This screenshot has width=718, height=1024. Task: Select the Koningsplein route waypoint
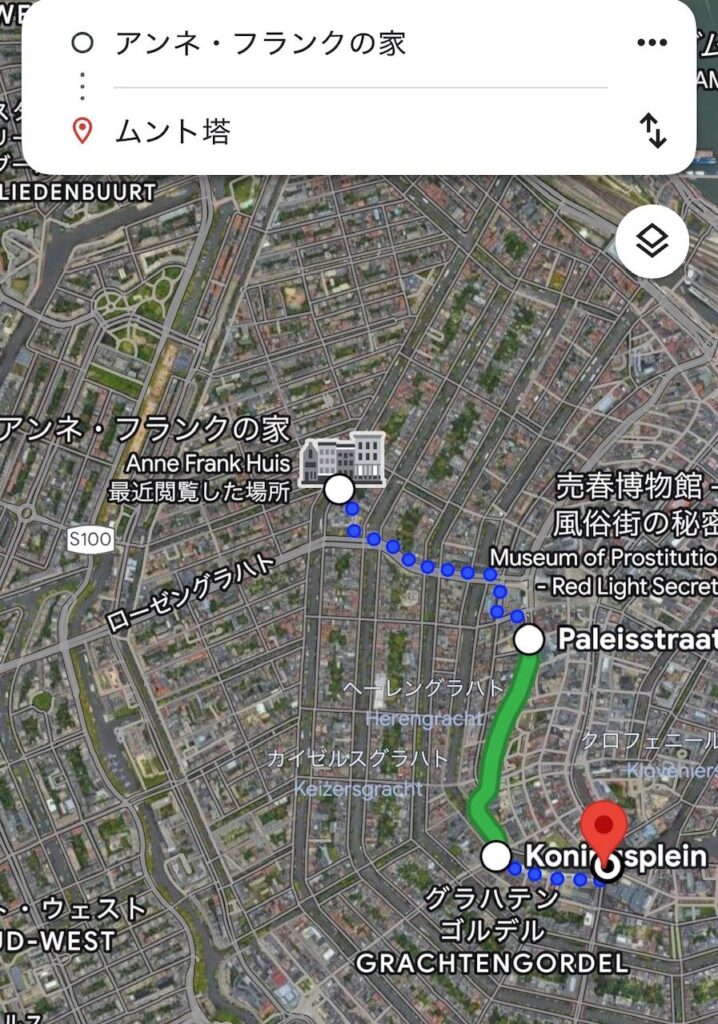pos(496,856)
